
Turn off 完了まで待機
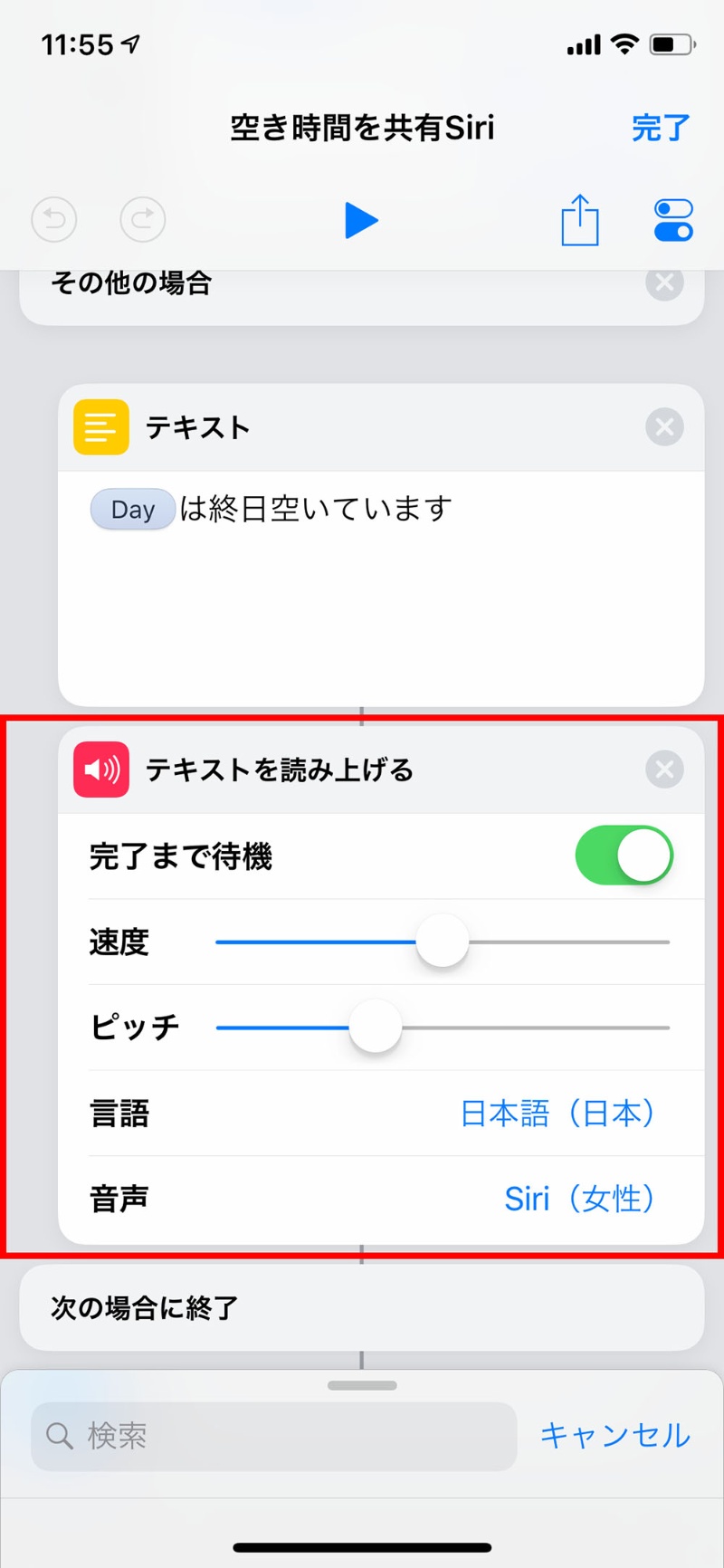[x=624, y=856]
